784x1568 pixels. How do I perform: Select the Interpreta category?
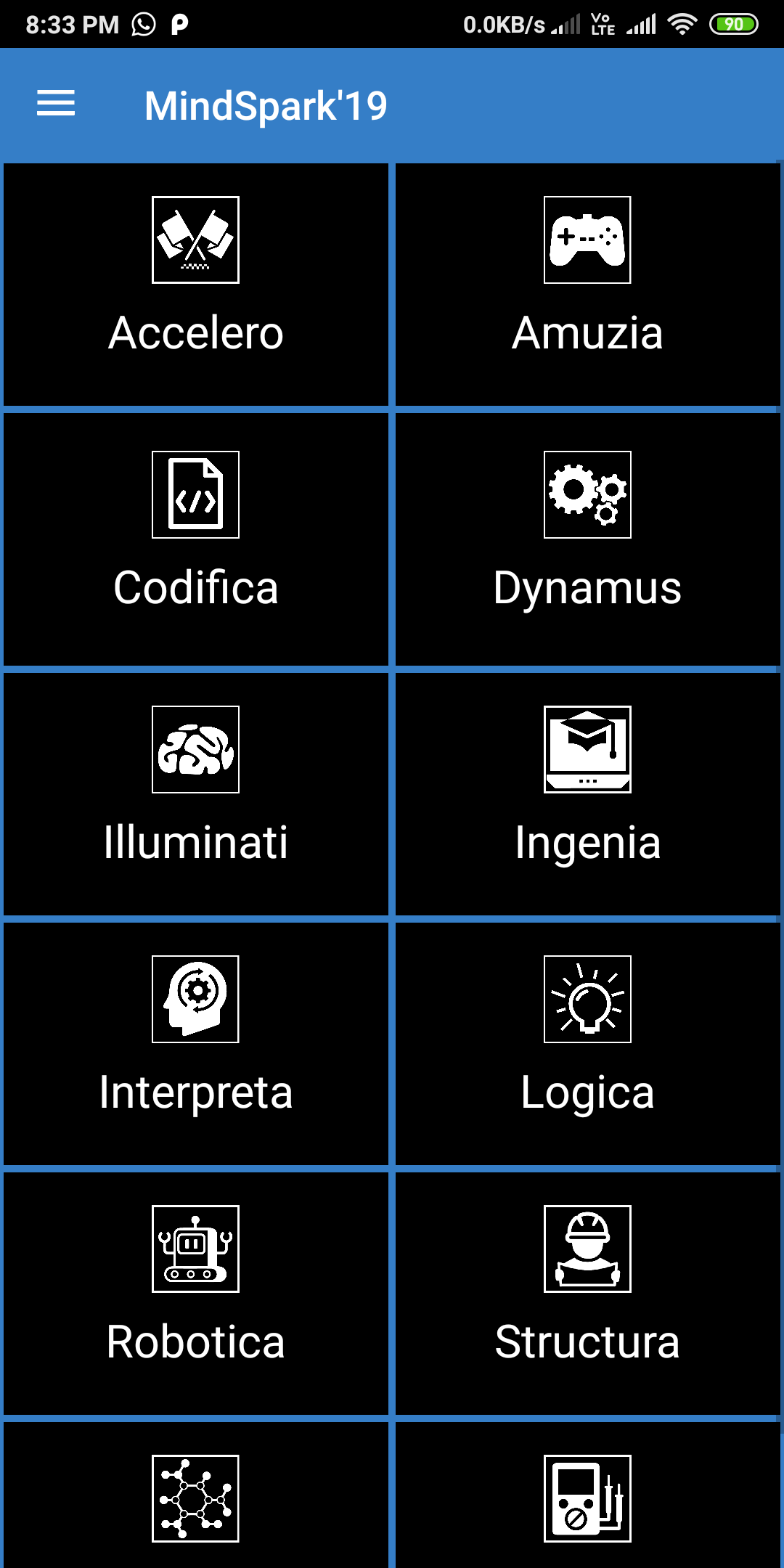(x=196, y=1044)
